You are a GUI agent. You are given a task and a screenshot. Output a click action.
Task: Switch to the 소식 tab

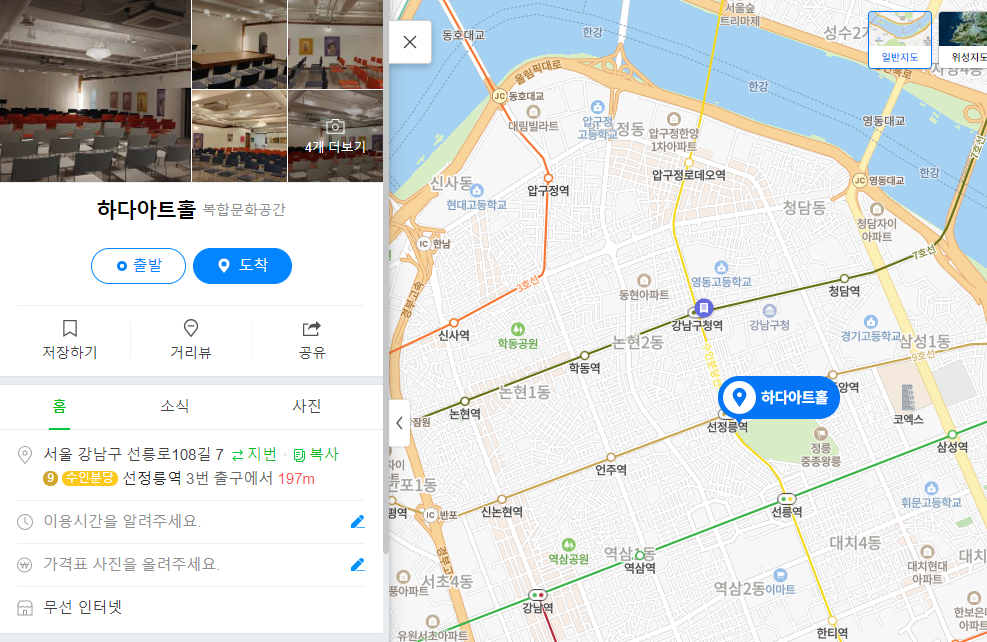pyautogui.click(x=175, y=406)
